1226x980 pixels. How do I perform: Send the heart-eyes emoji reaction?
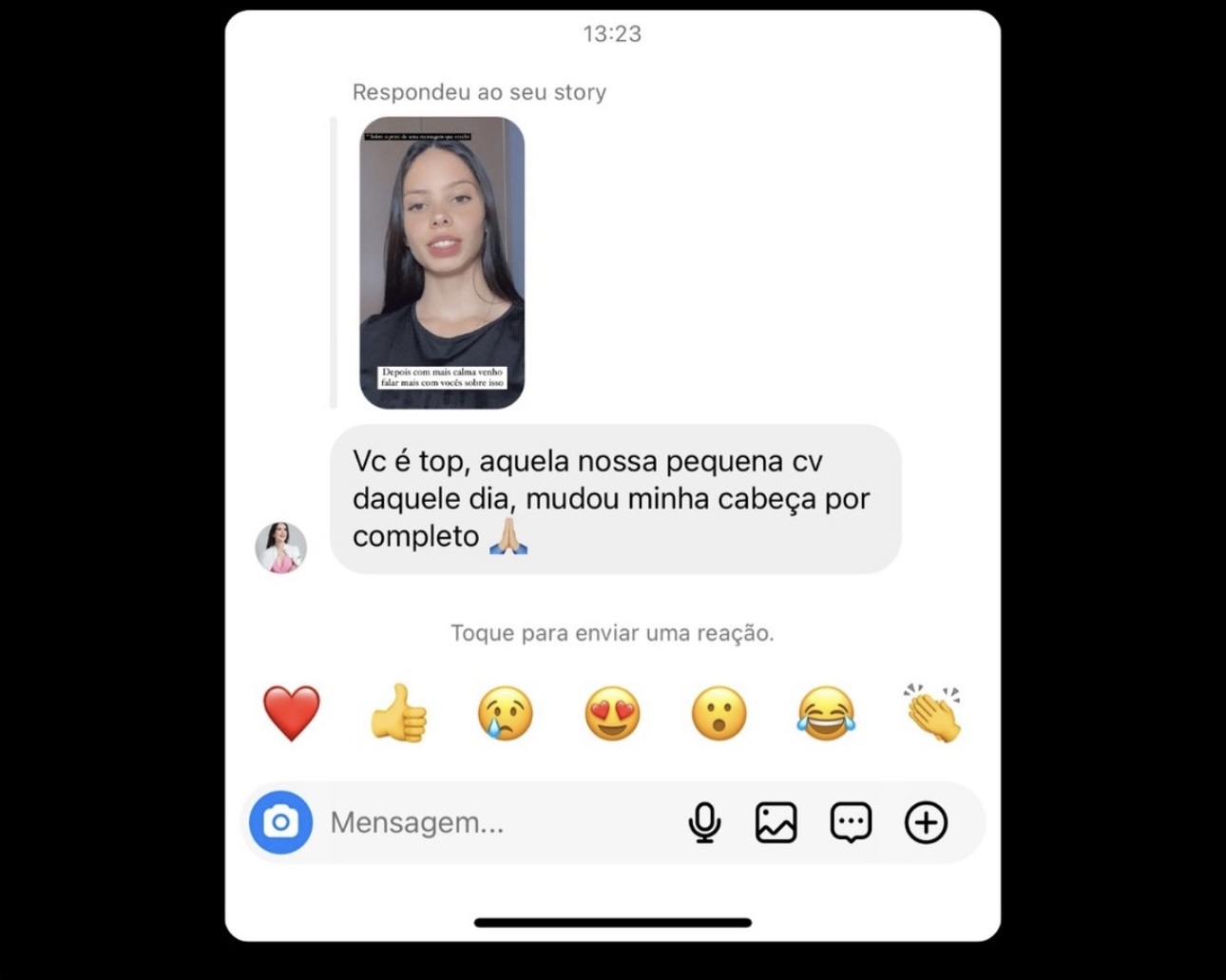tap(612, 713)
